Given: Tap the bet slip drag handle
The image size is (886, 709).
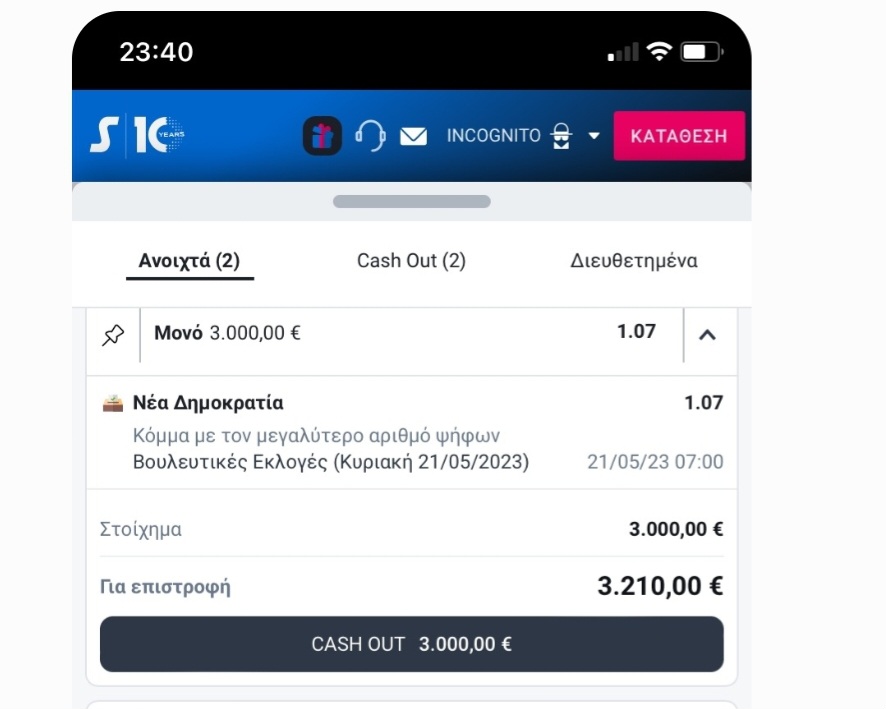Looking at the screenshot, I should pos(411,202).
